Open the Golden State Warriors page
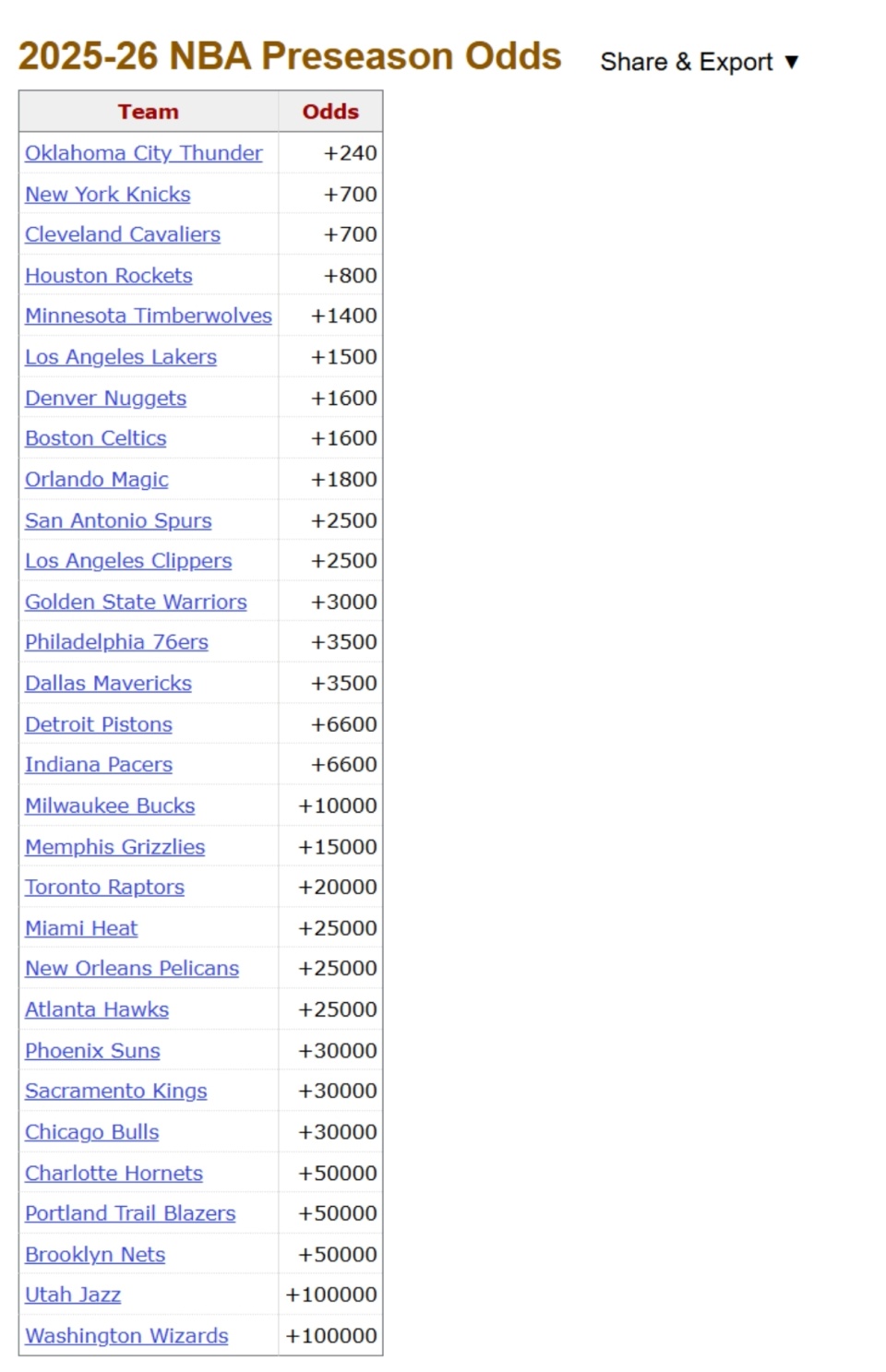The width and height of the screenshot is (886, 1372). click(136, 602)
